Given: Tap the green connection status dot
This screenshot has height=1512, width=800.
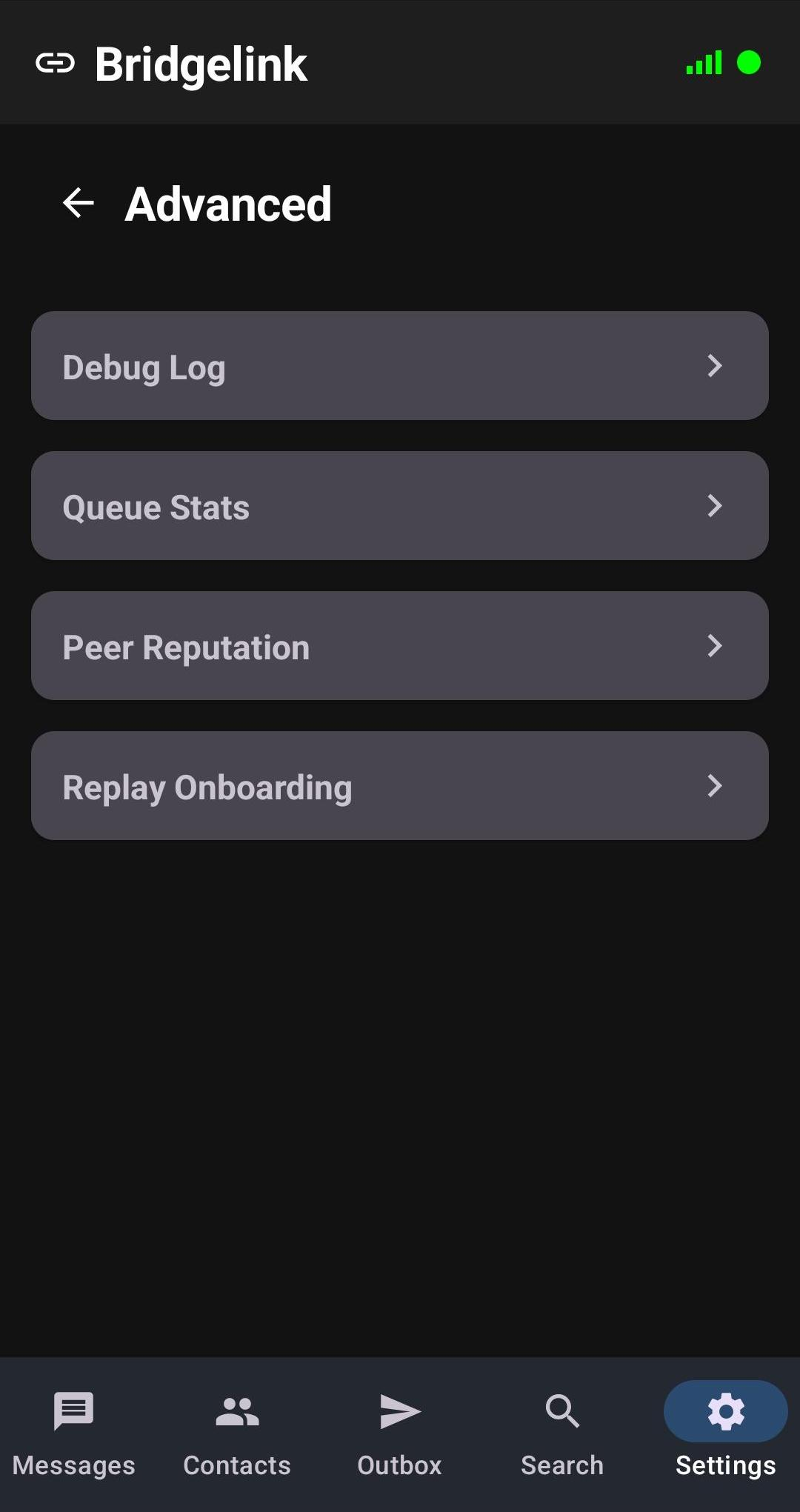Looking at the screenshot, I should point(750,63).
